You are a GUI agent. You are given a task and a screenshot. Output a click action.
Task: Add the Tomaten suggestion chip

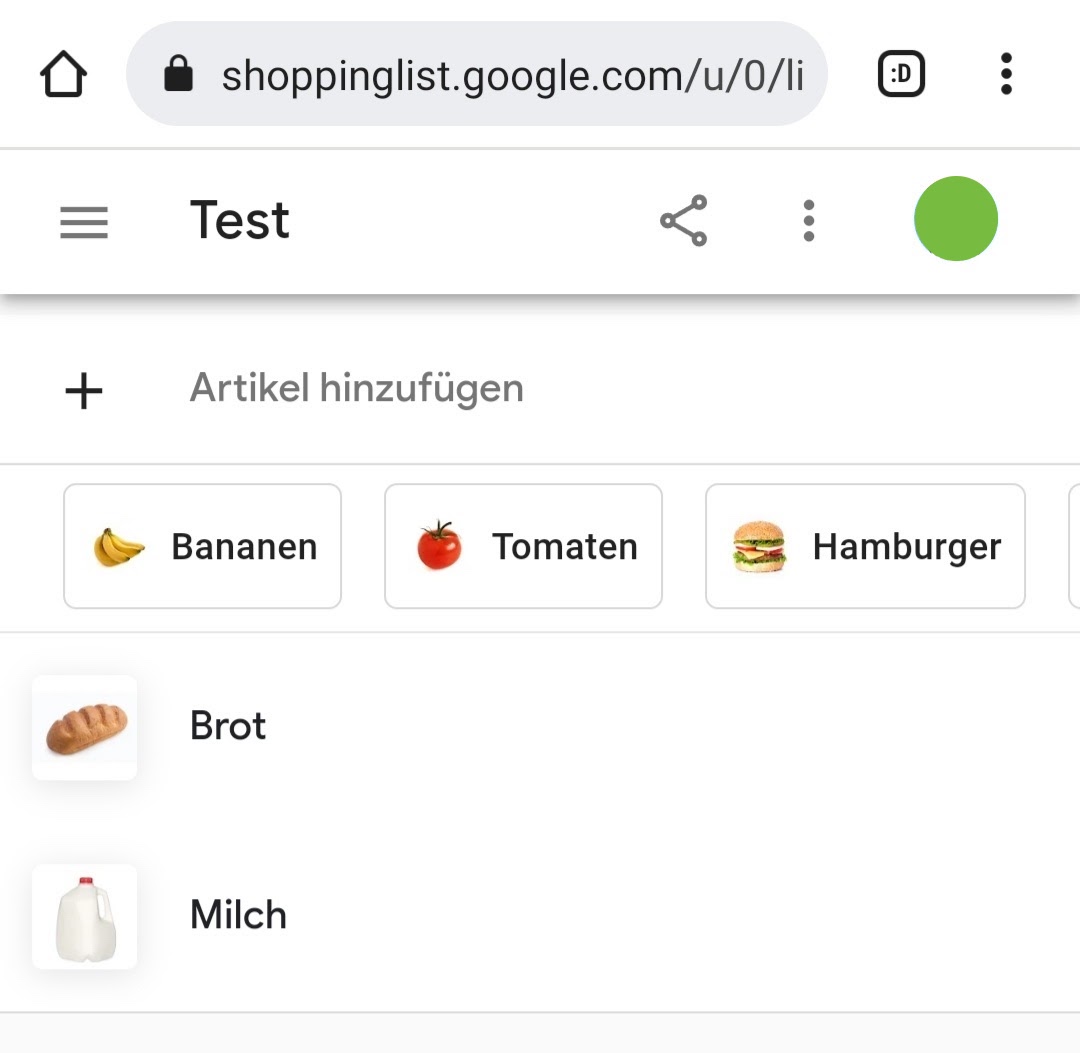pyautogui.click(x=523, y=547)
